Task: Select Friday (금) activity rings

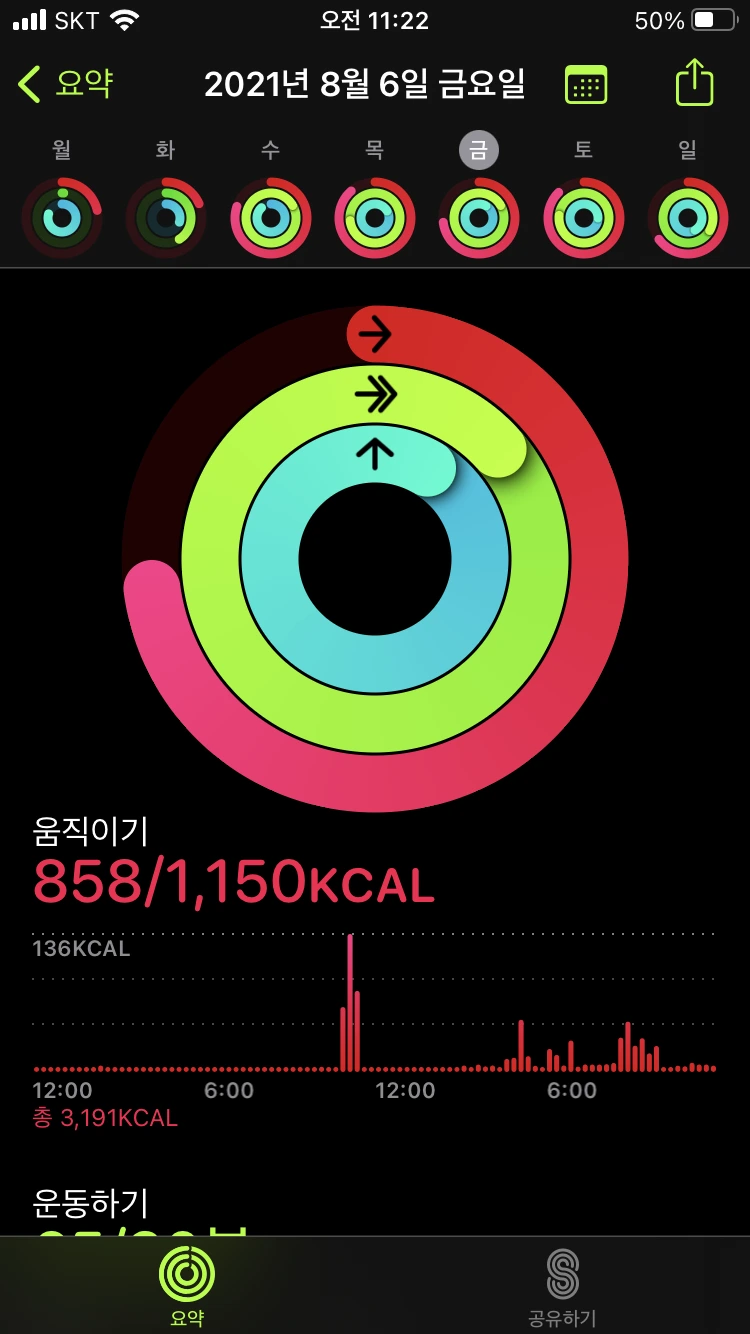Action: coord(479,217)
